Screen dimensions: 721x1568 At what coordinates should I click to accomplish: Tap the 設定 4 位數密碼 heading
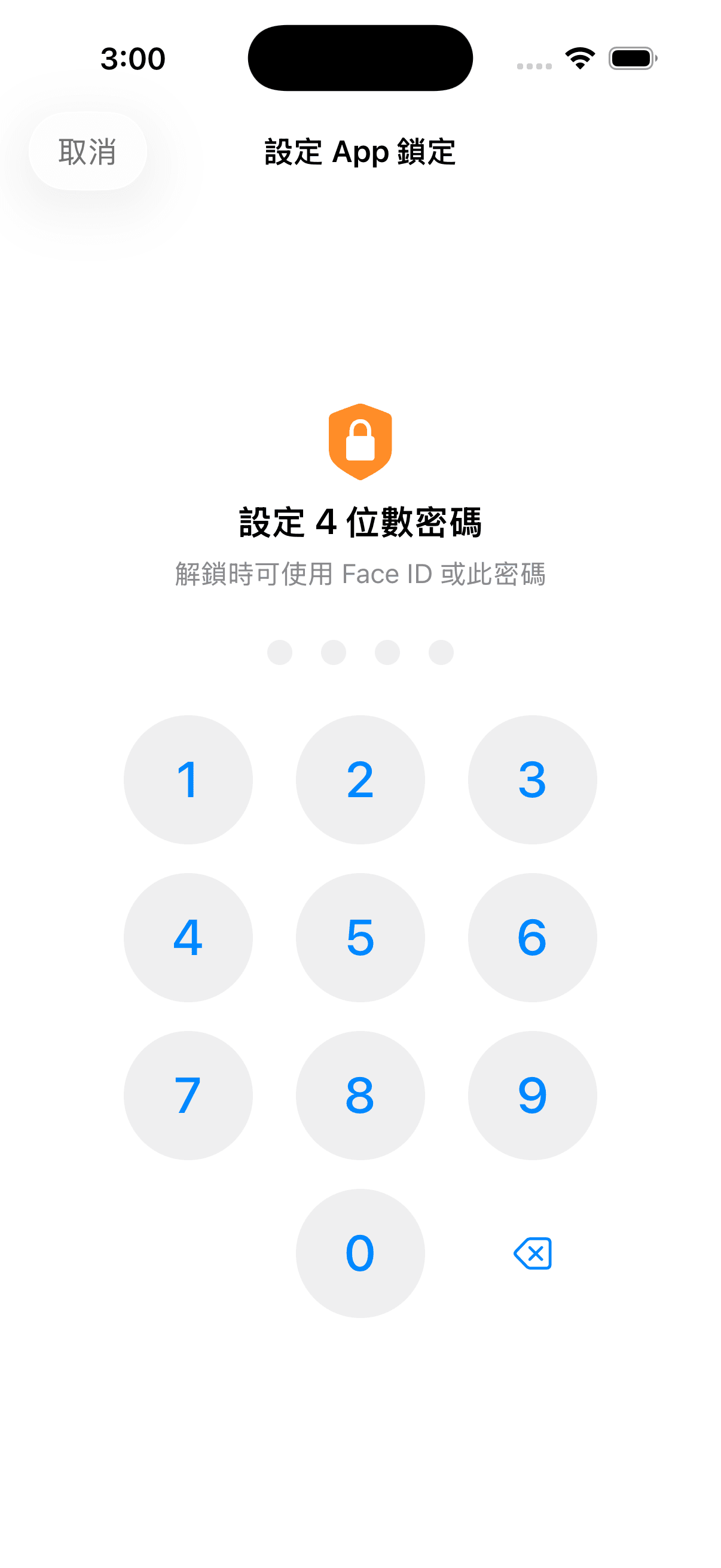360,521
